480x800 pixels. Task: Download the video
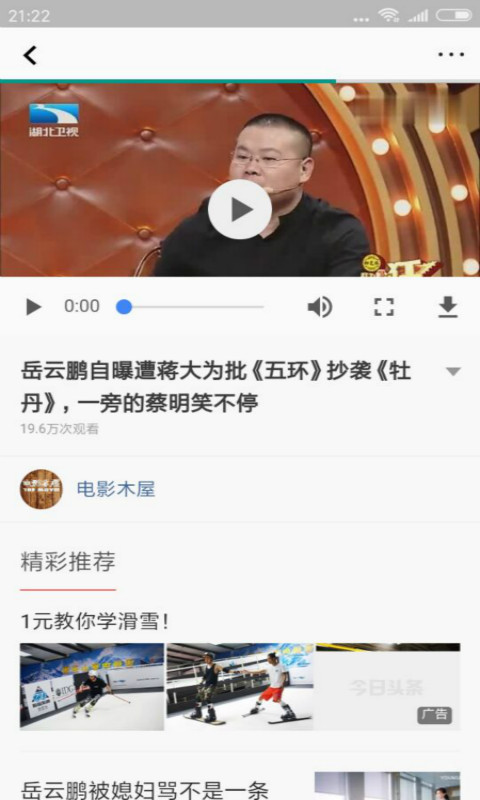click(447, 307)
